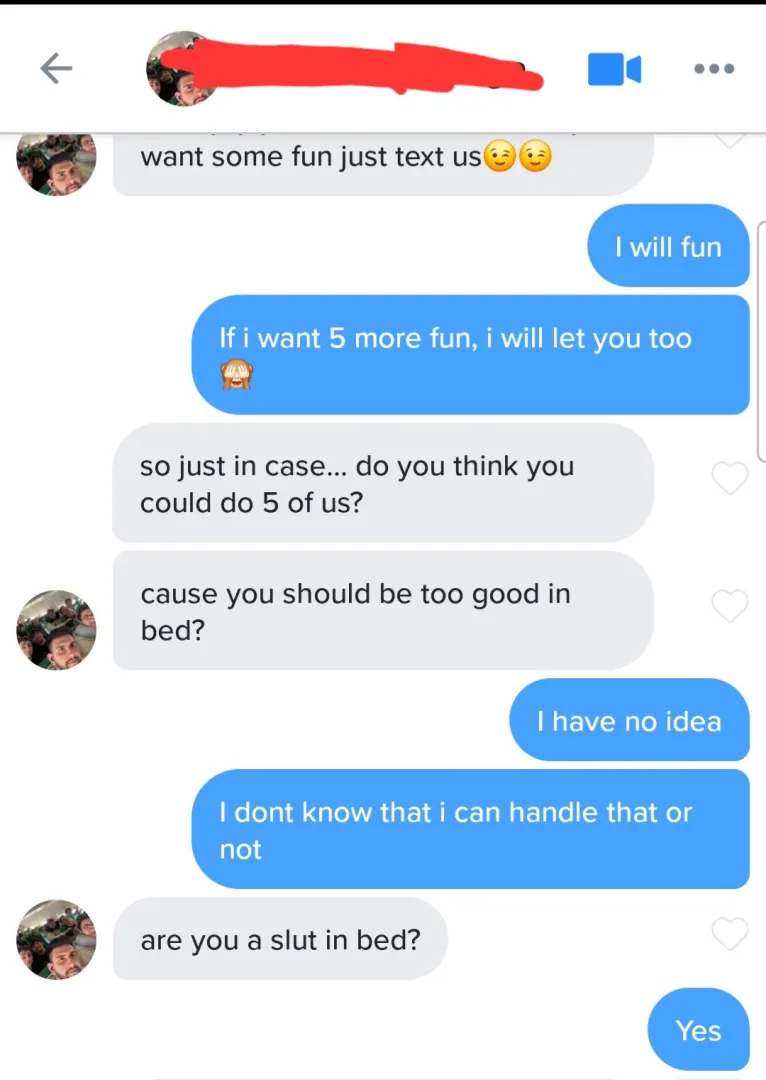Like the message "so just in case..."
The image size is (766, 1080).
tap(729, 479)
